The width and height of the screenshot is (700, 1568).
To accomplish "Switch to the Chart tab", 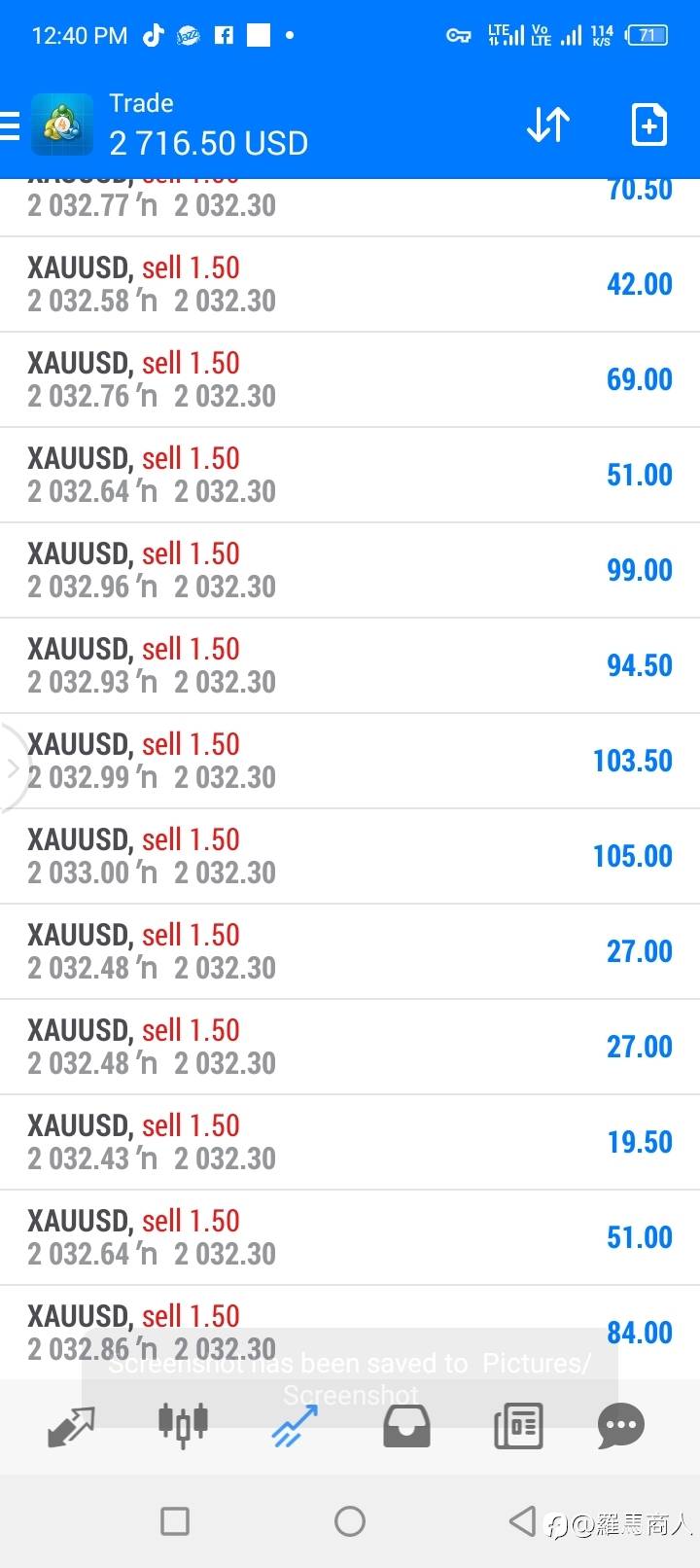I will [183, 1424].
